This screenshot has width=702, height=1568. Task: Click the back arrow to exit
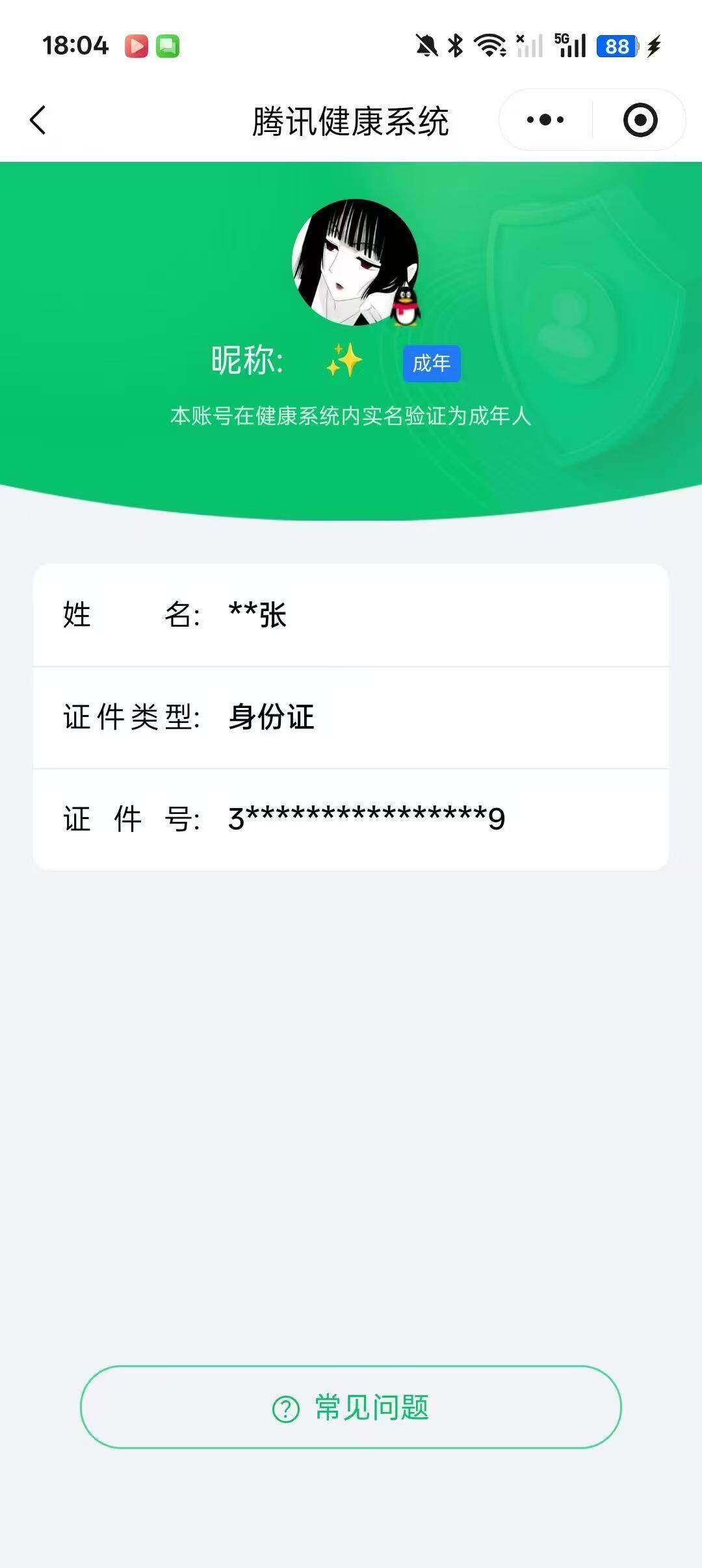click(x=37, y=120)
